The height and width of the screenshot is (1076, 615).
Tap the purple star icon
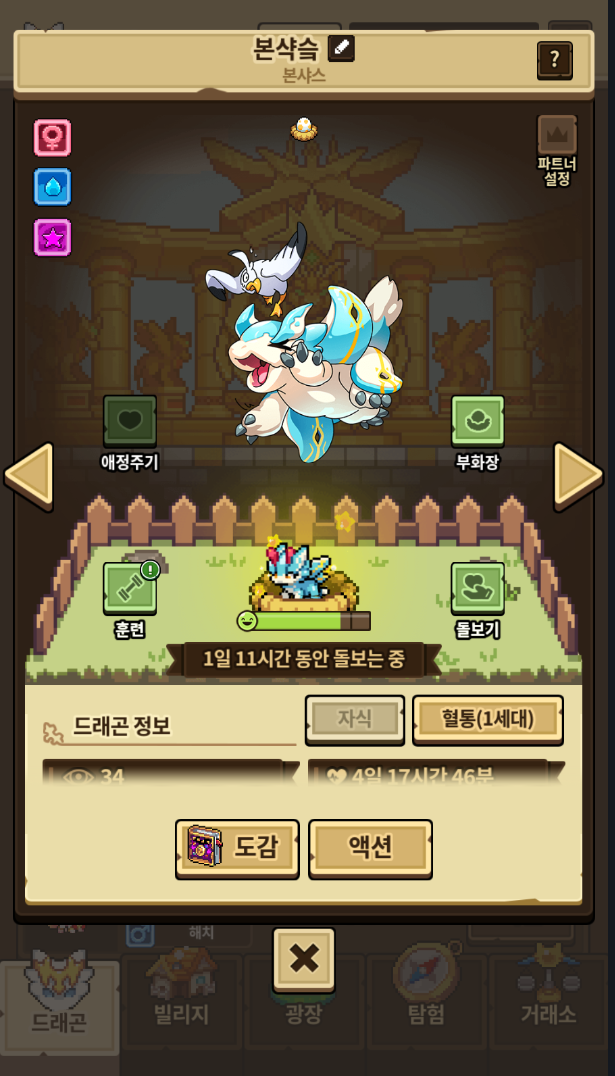coord(52,237)
